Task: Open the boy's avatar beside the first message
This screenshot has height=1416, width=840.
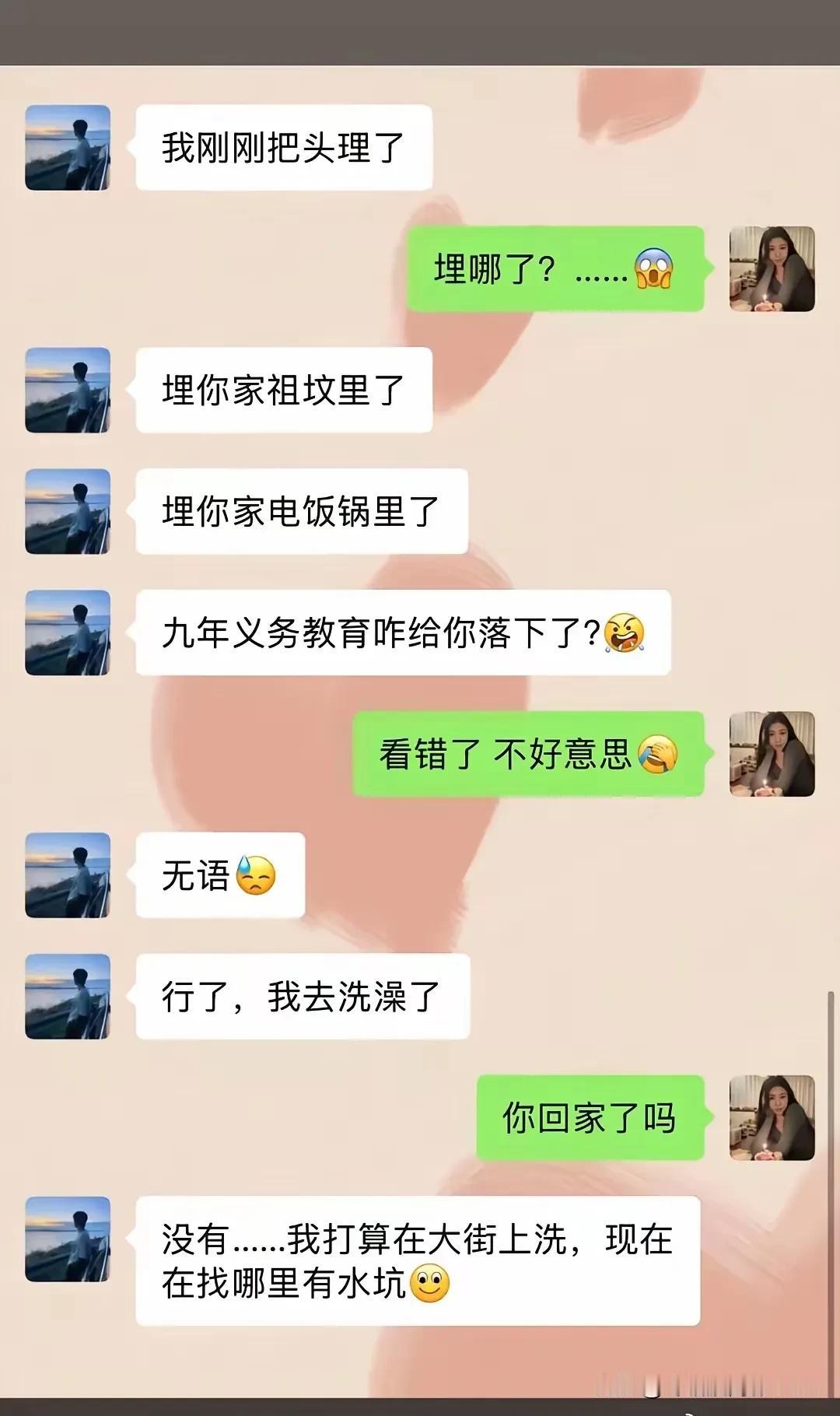Action: (x=67, y=148)
